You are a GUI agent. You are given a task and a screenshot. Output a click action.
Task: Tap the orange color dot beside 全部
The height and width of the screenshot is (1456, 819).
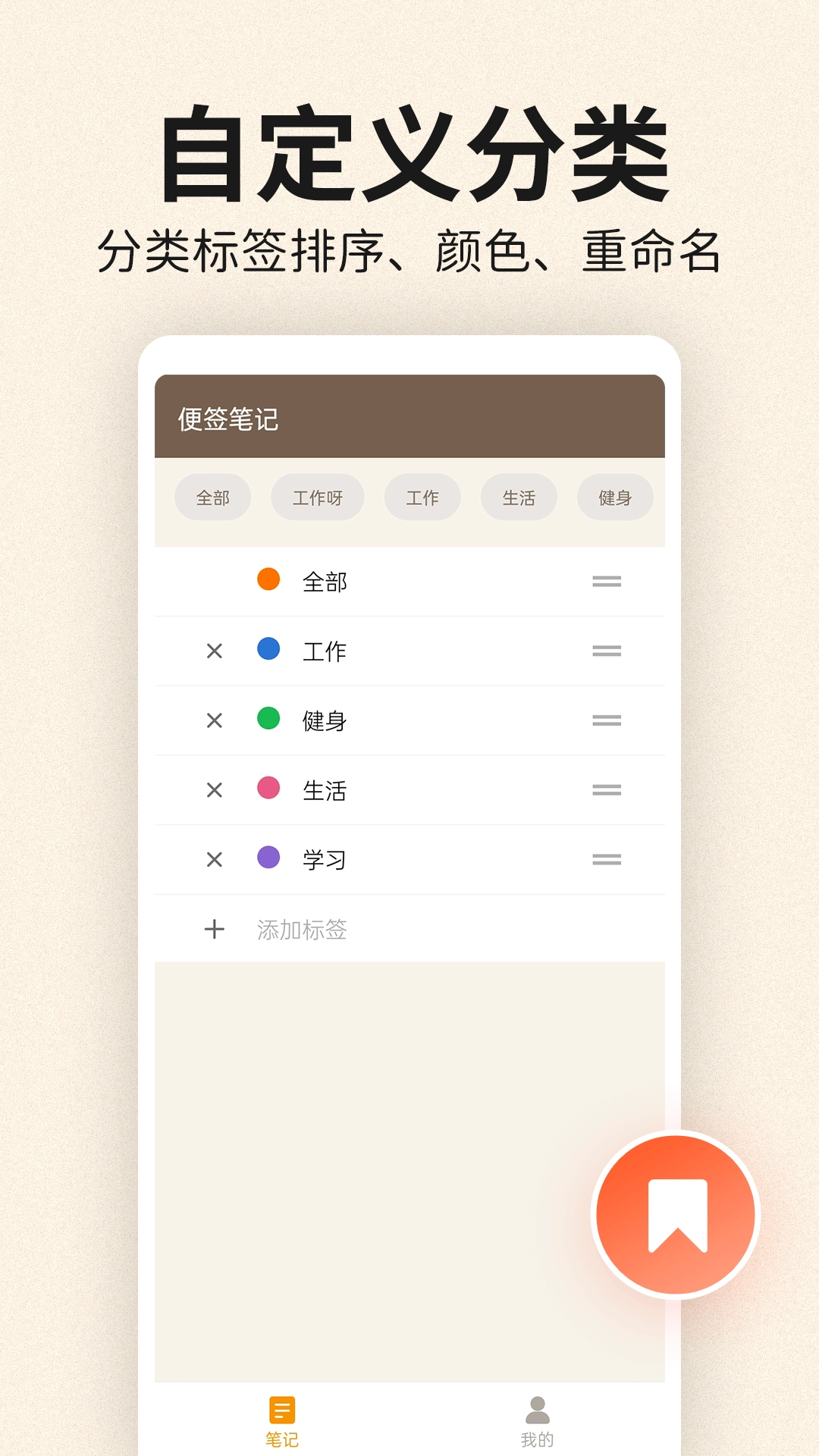point(267,582)
